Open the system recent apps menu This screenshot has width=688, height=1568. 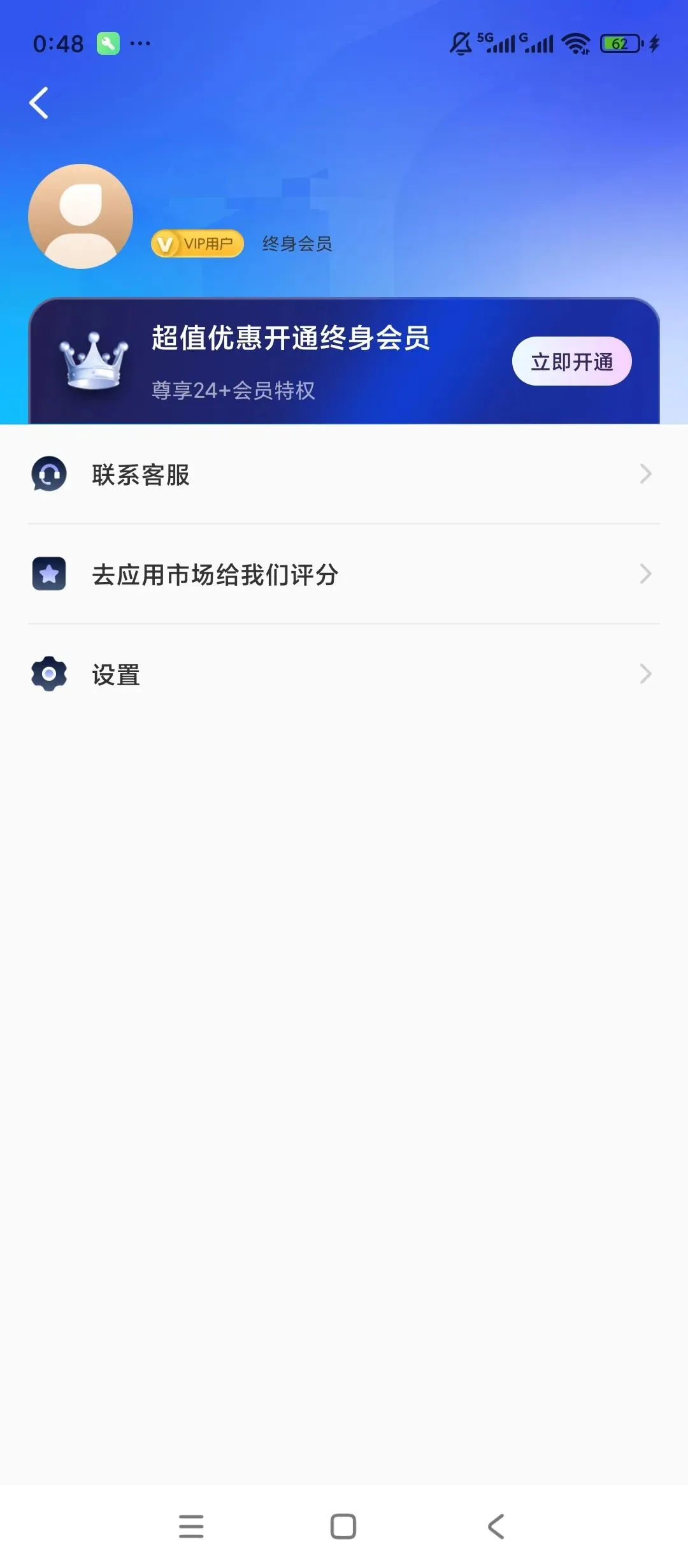pos(191,1527)
